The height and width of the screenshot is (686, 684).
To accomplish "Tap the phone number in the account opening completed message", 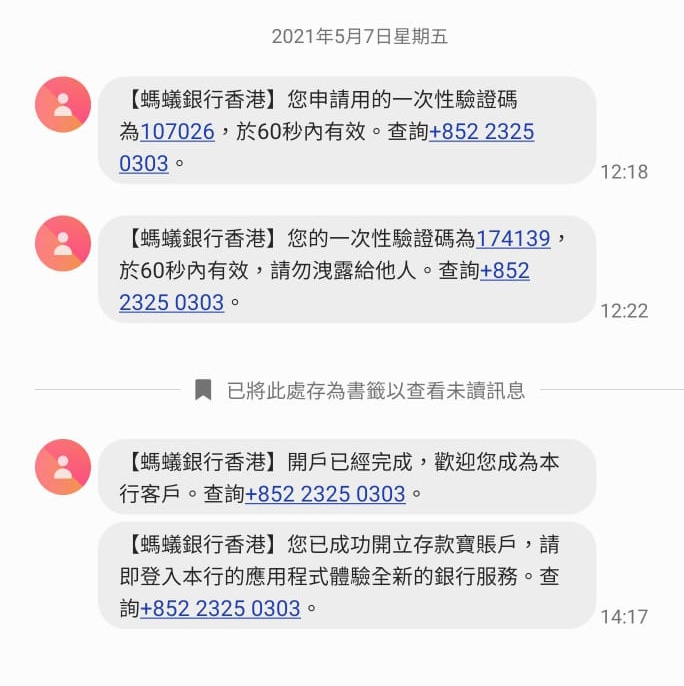I will pos(325,494).
